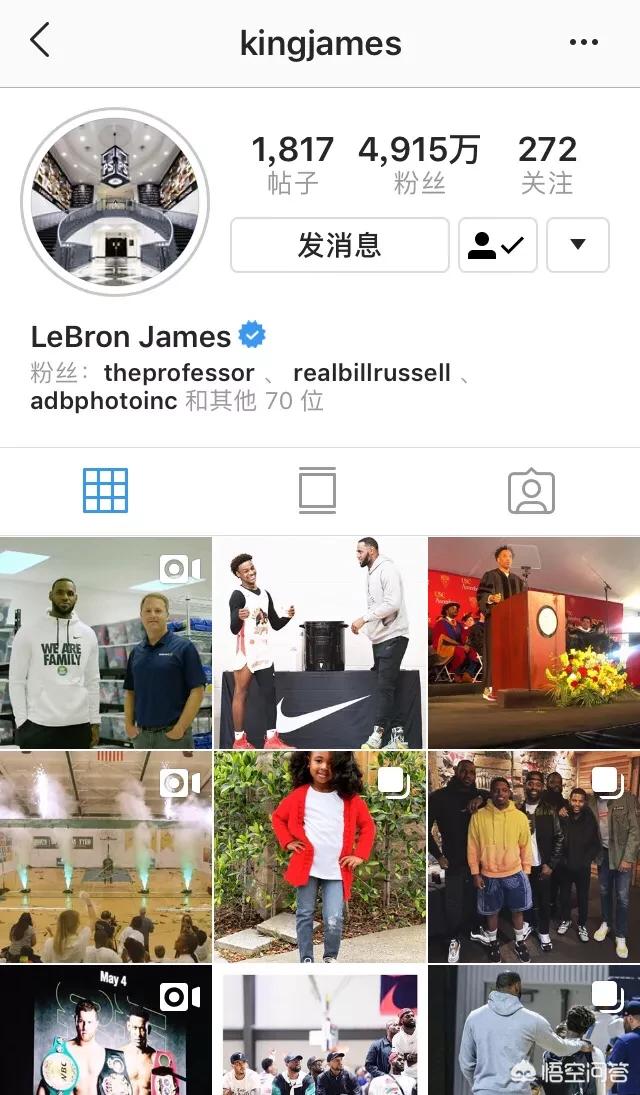Open the following status button
640x1095 pixels.
coord(497,245)
